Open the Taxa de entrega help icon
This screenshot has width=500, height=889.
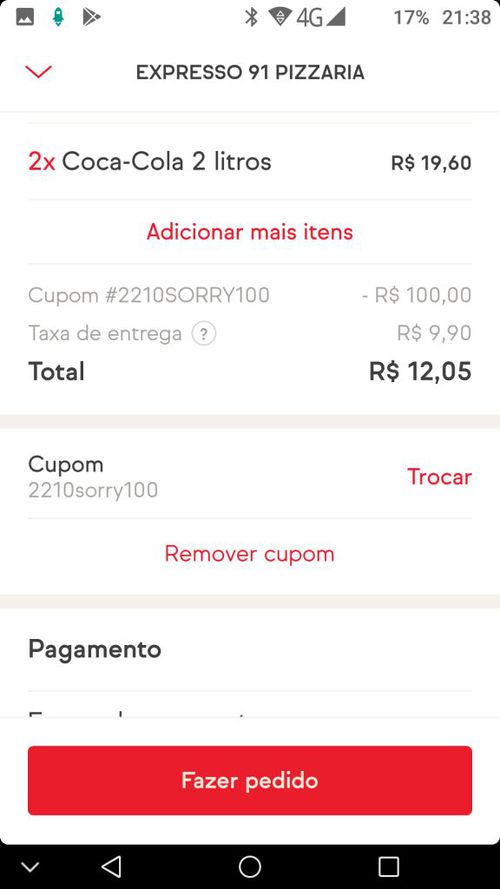(x=204, y=333)
